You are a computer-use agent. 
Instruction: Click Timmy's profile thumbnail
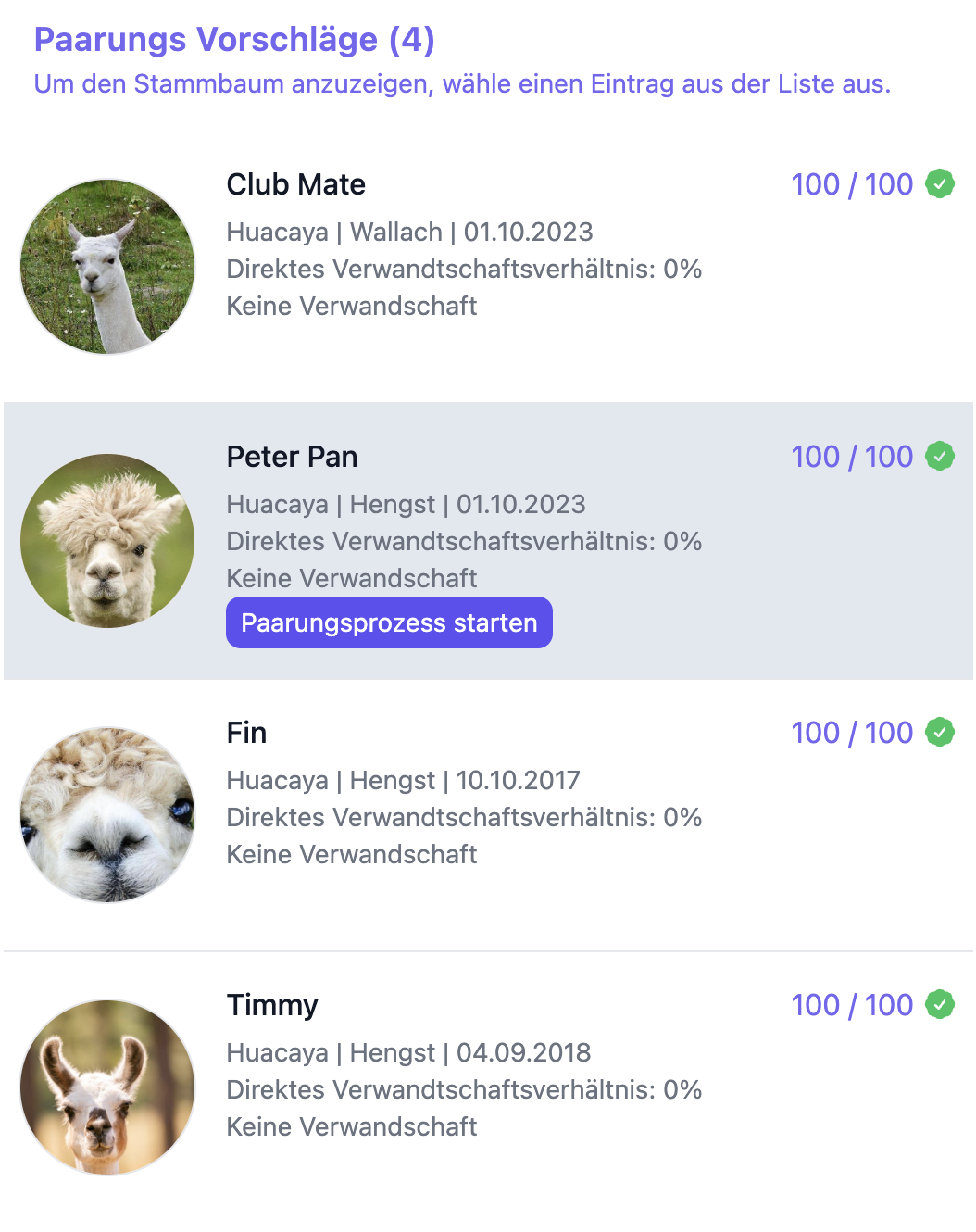point(106,1086)
